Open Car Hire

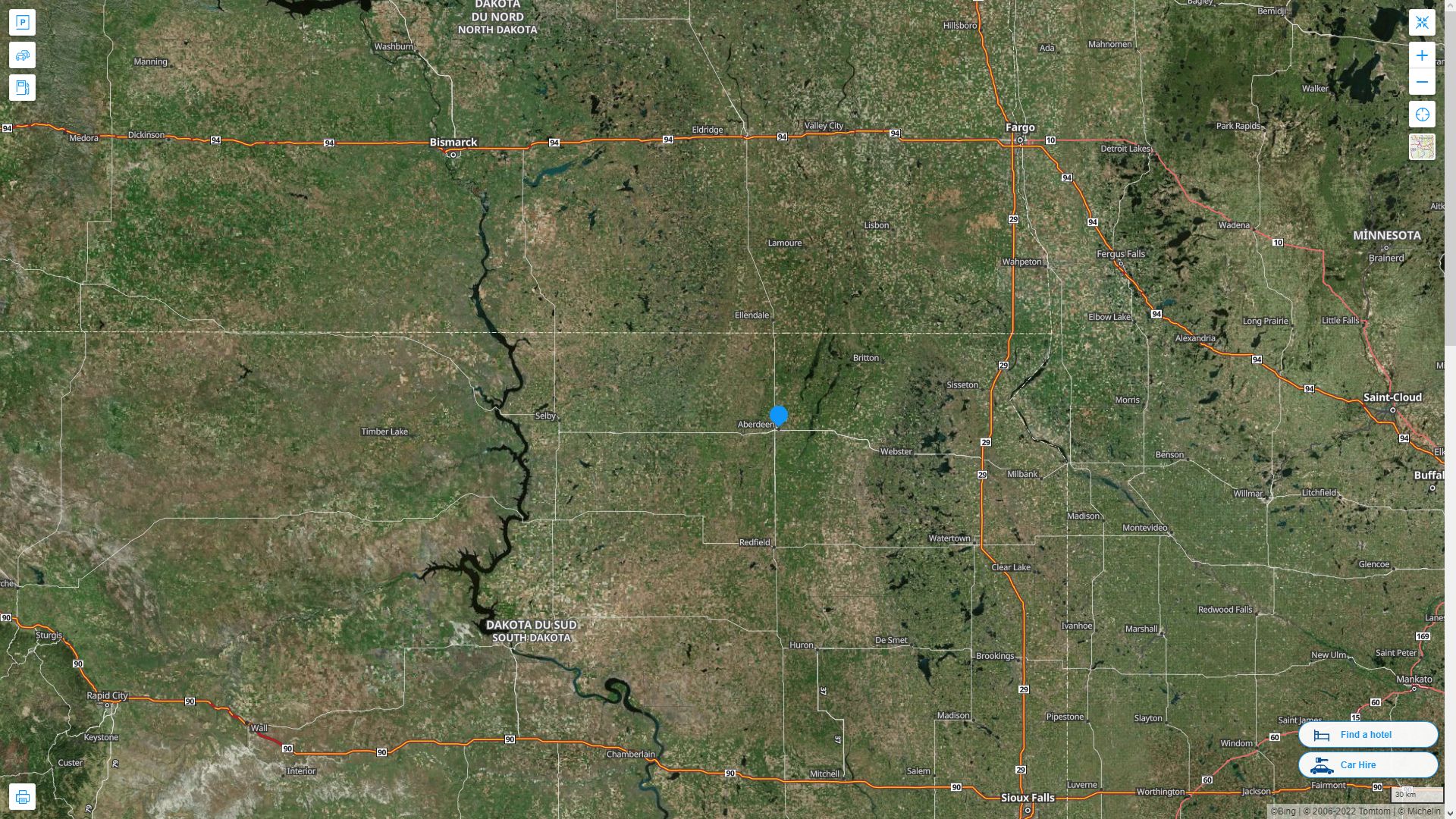1367,765
